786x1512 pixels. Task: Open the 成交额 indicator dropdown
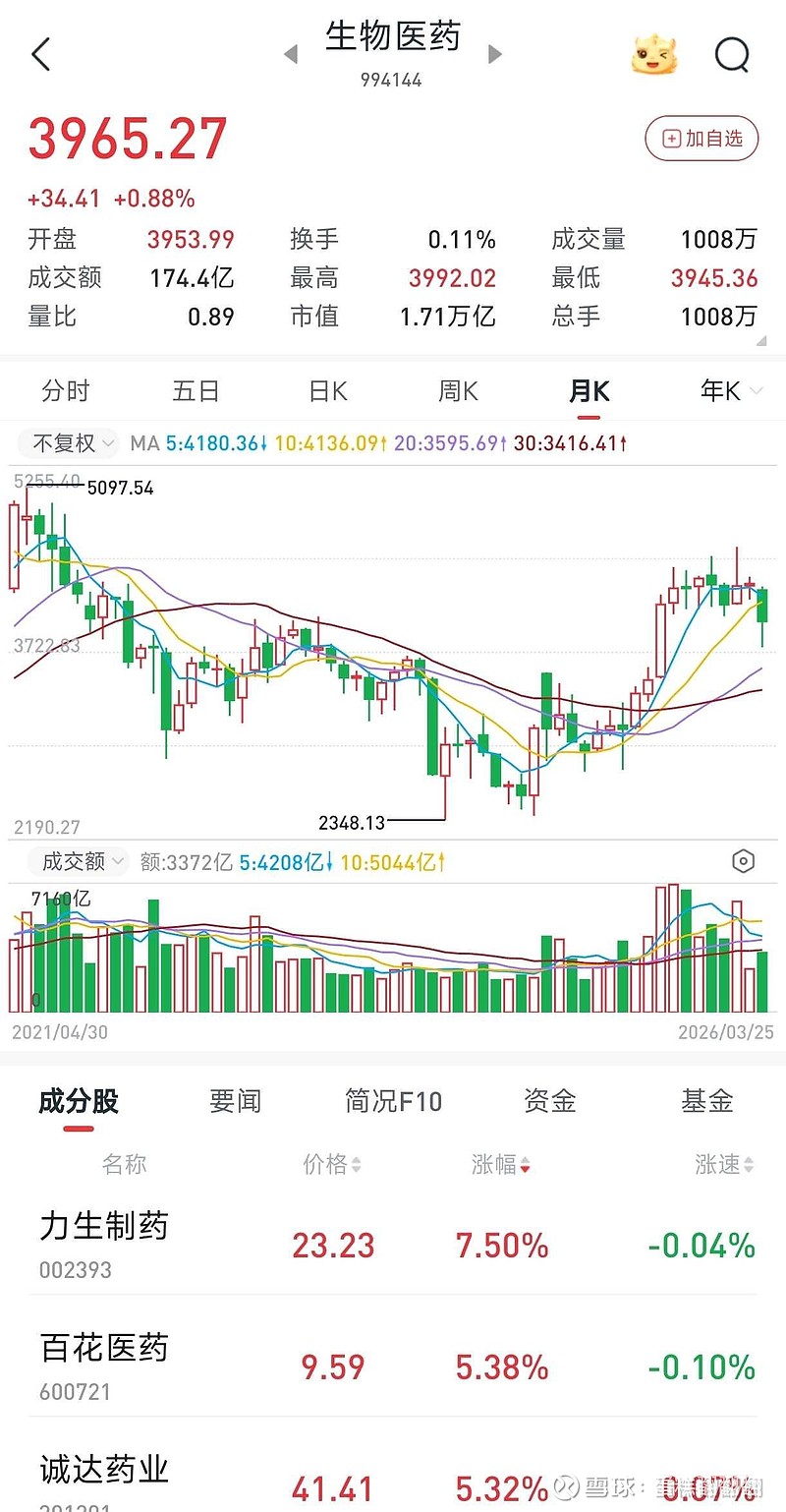[78, 861]
